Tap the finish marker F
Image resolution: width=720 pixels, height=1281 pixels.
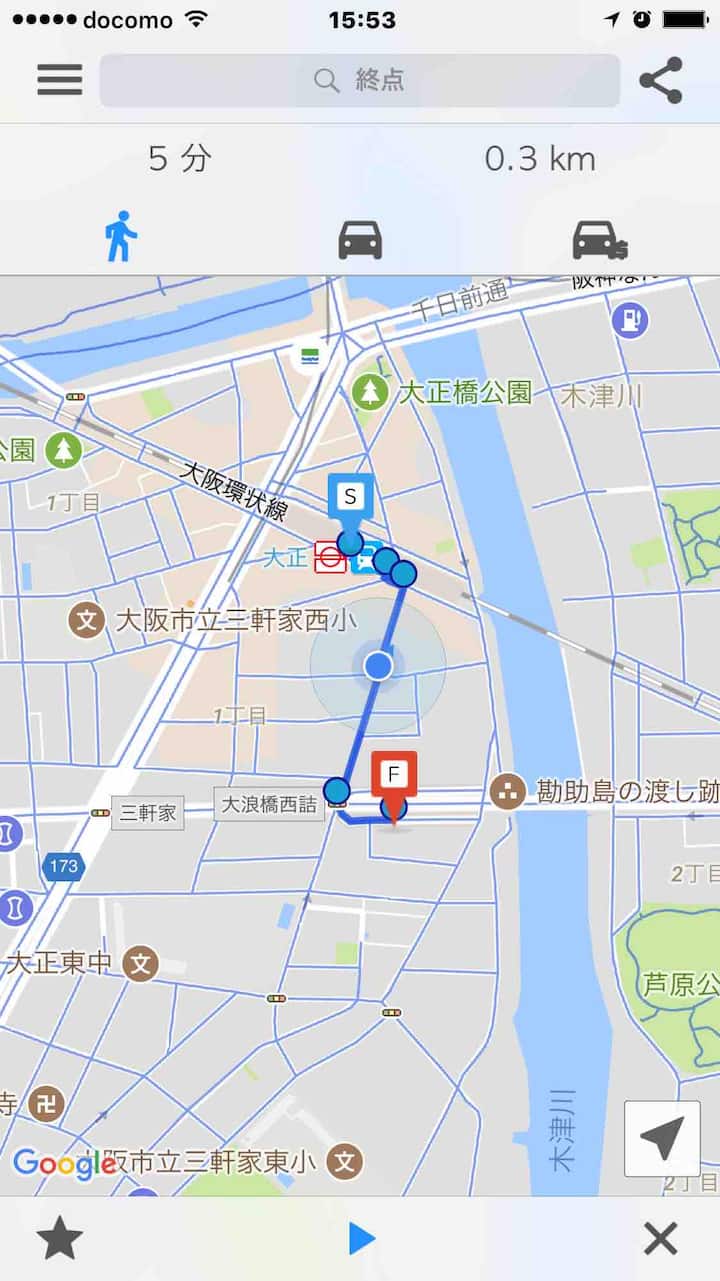[x=394, y=775]
